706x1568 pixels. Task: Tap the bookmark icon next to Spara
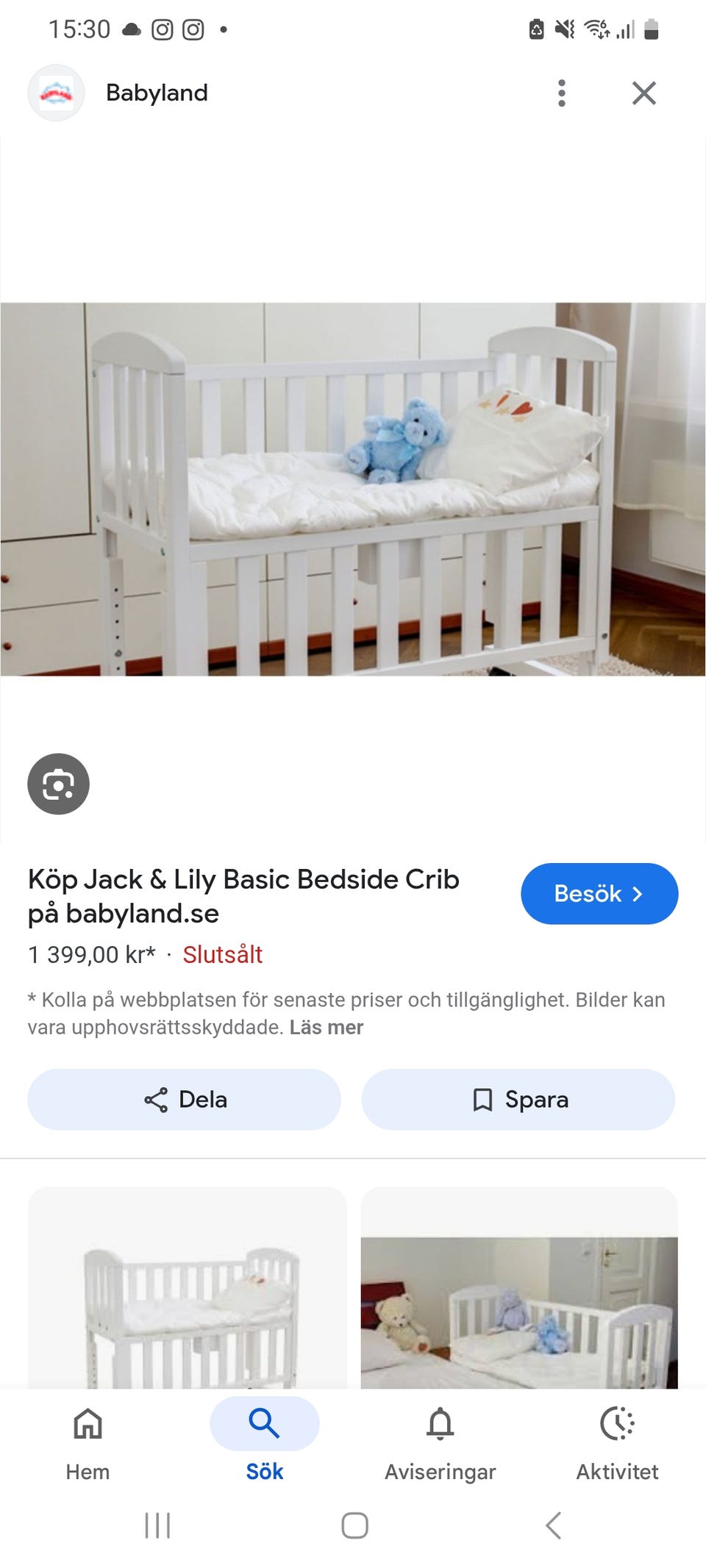tap(482, 1099)
